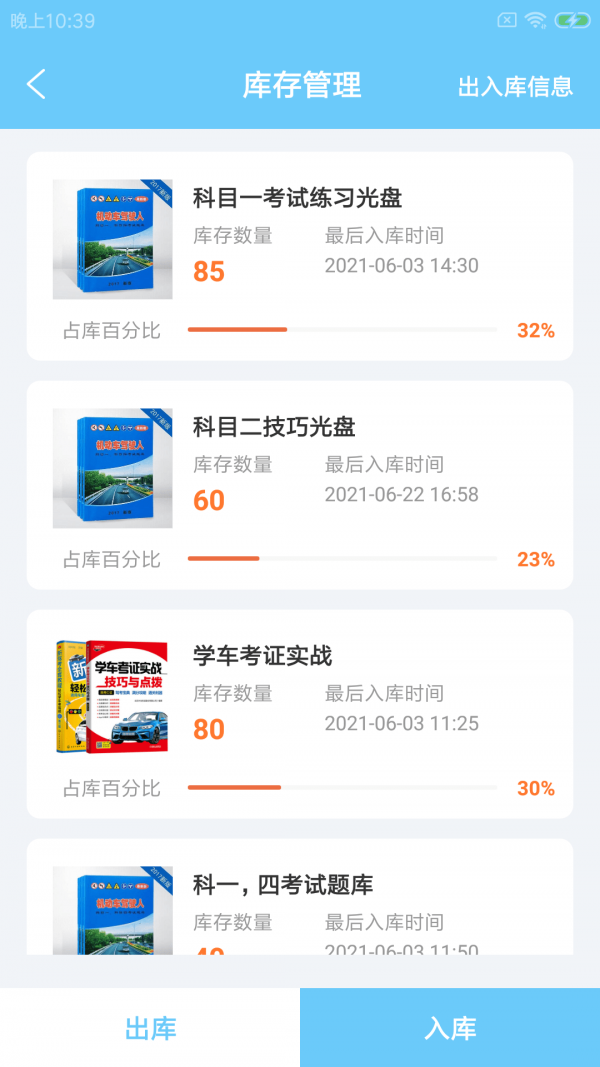Image resolution: width=600 pixels, height=1067 pixels.
Task: Choose the 入库 button
Action: pos(450,1027)
